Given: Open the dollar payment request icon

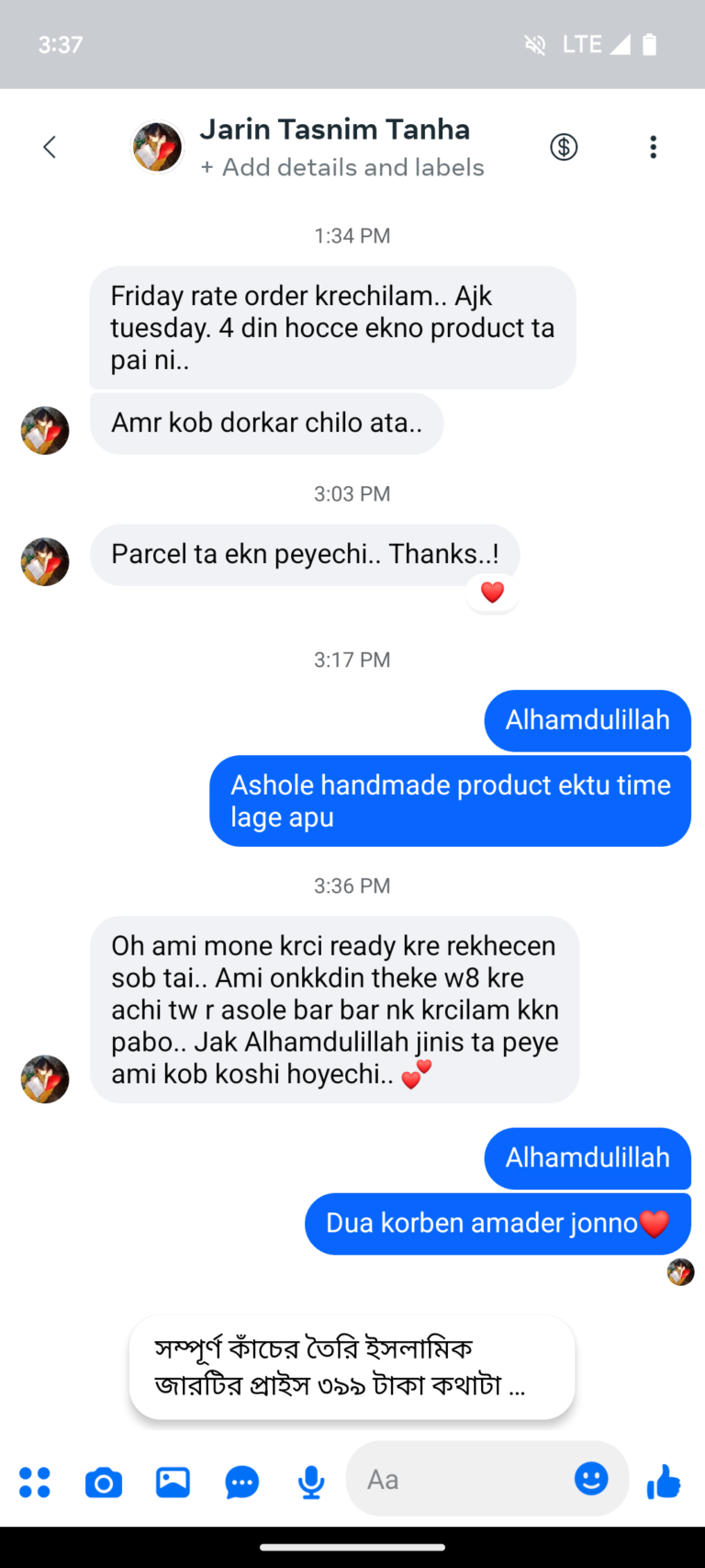Looking at the screenshot, I should (564, 147).
